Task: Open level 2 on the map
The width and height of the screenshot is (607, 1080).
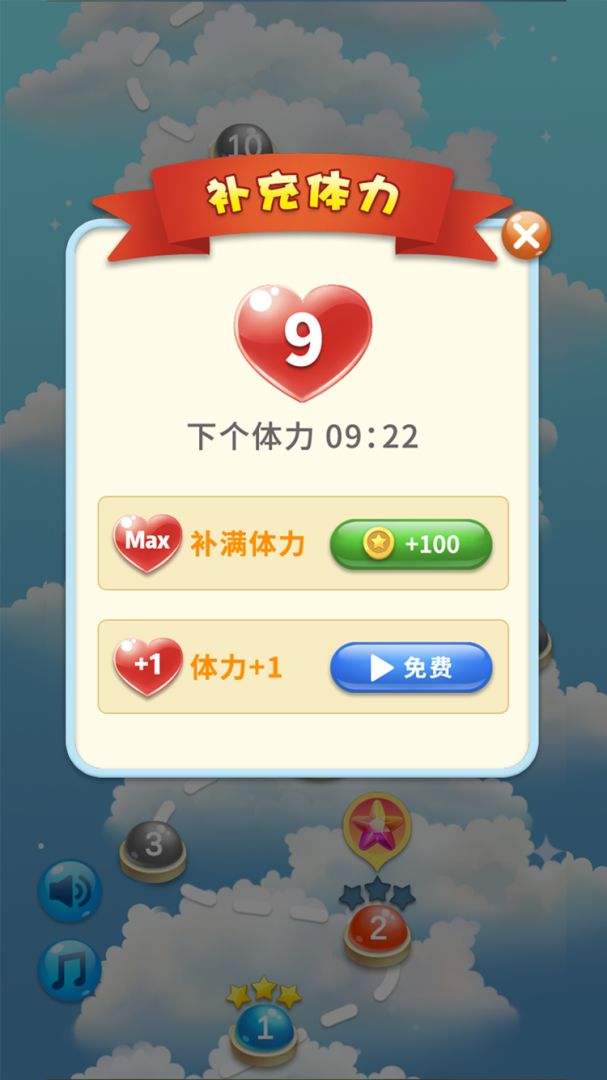Action: pyautogui.click(x=377, y=932)
